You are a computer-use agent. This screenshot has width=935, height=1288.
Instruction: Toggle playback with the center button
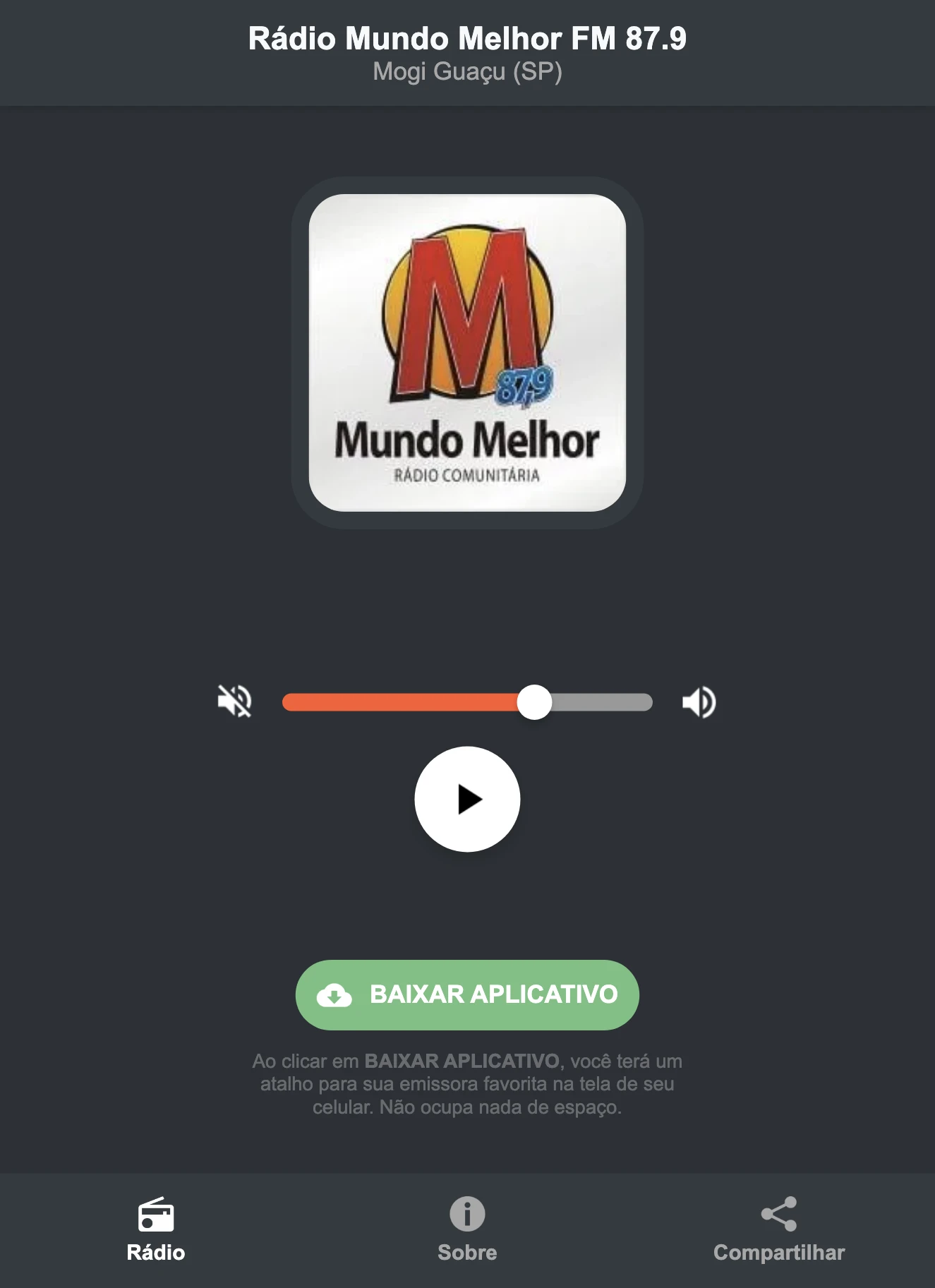467,798
